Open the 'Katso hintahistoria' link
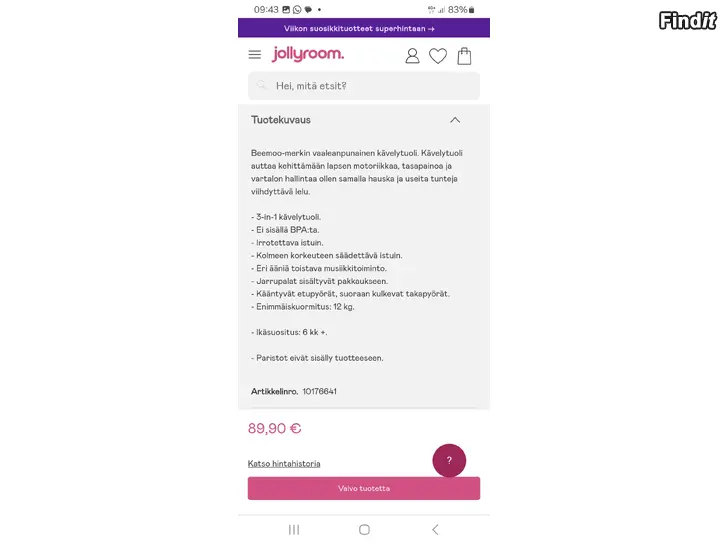728x546 pixels. (284, 464)
